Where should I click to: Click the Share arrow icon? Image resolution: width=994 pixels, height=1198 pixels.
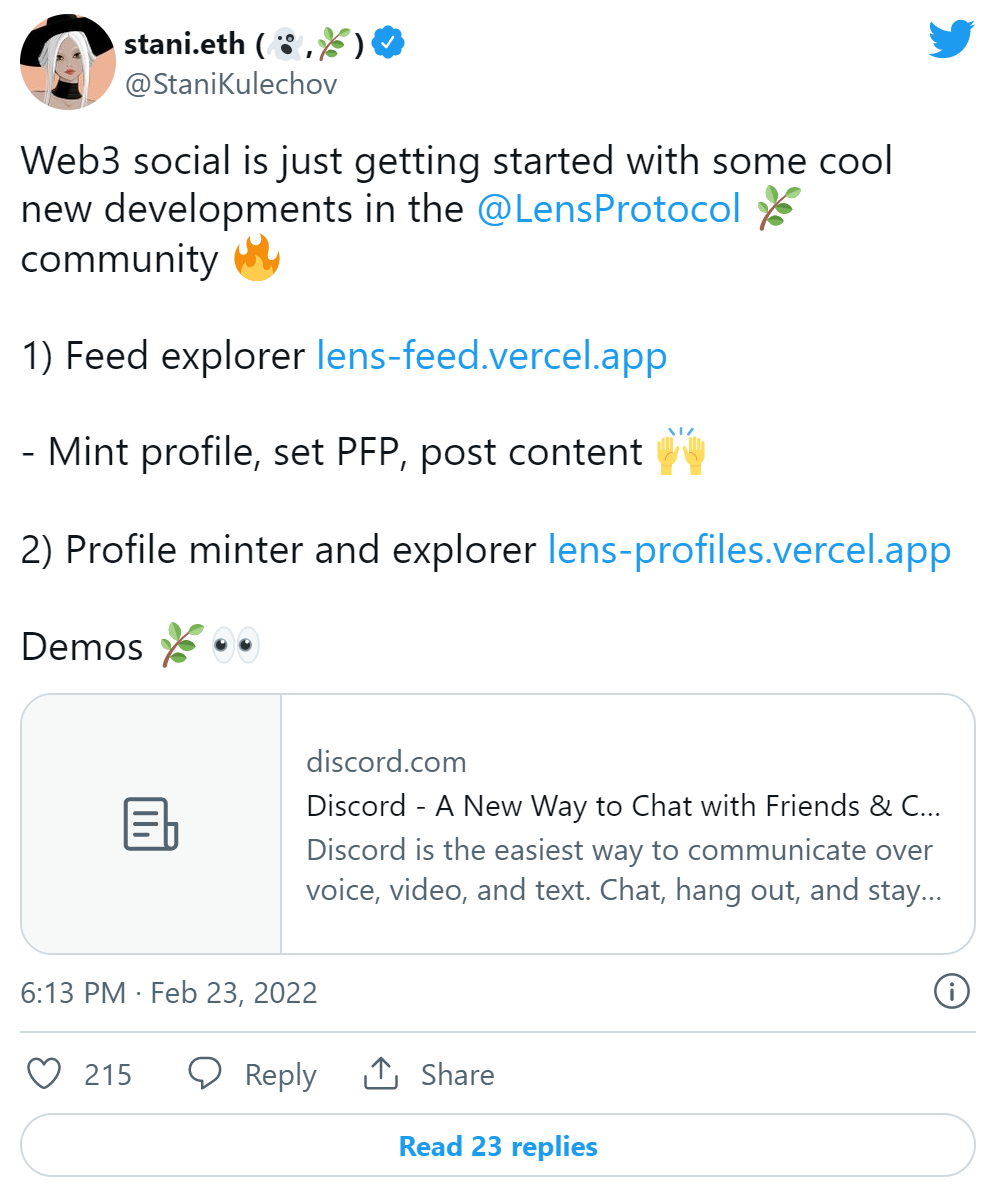pos(381,1072)
